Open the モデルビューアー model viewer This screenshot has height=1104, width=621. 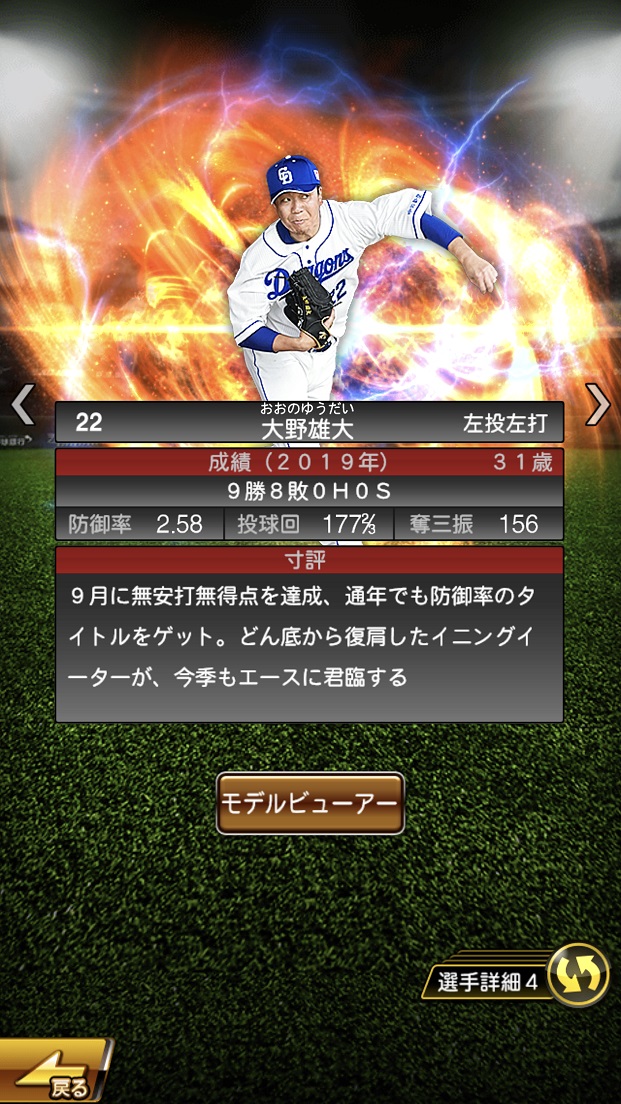click(310, 803)
